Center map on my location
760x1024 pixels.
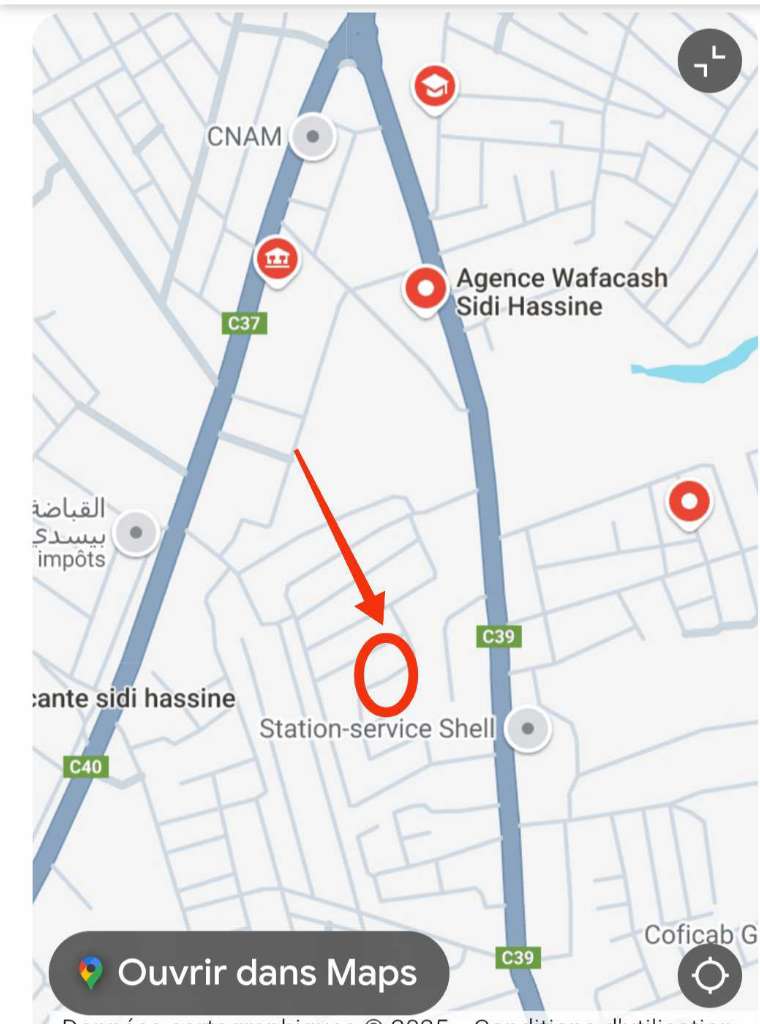tap(709, 975)
